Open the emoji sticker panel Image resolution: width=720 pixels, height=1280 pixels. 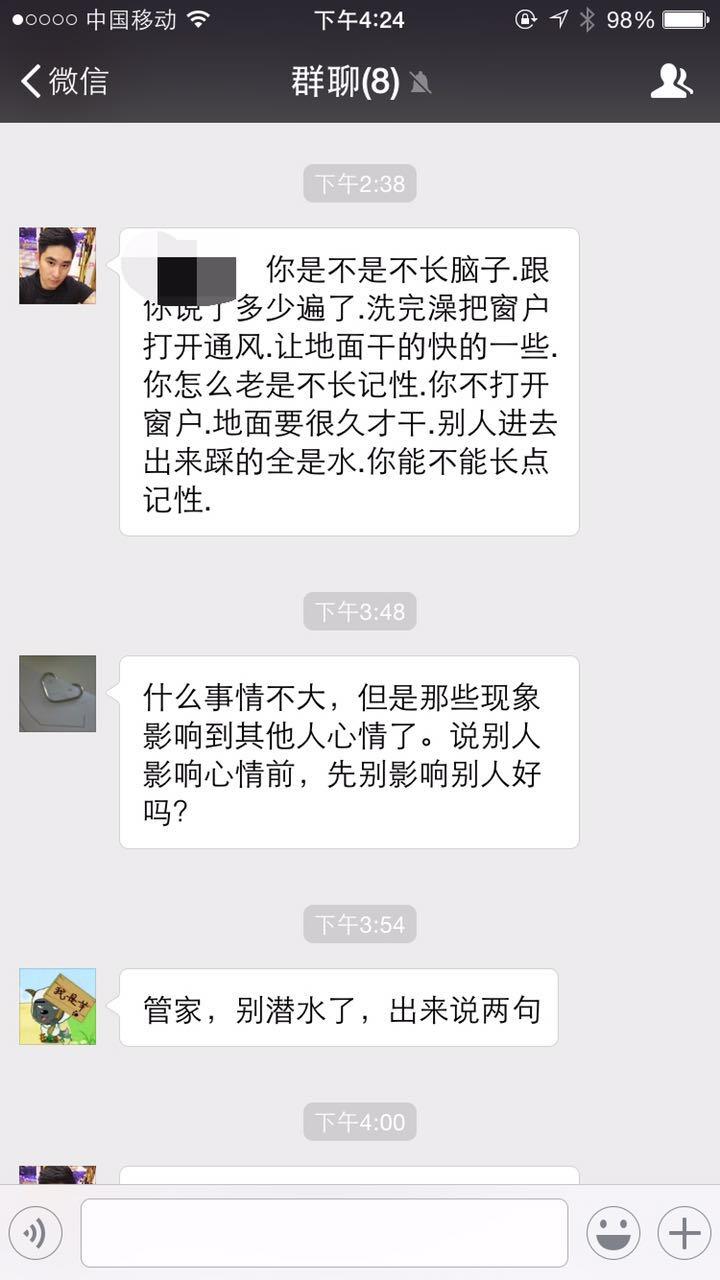(613, 1233)
